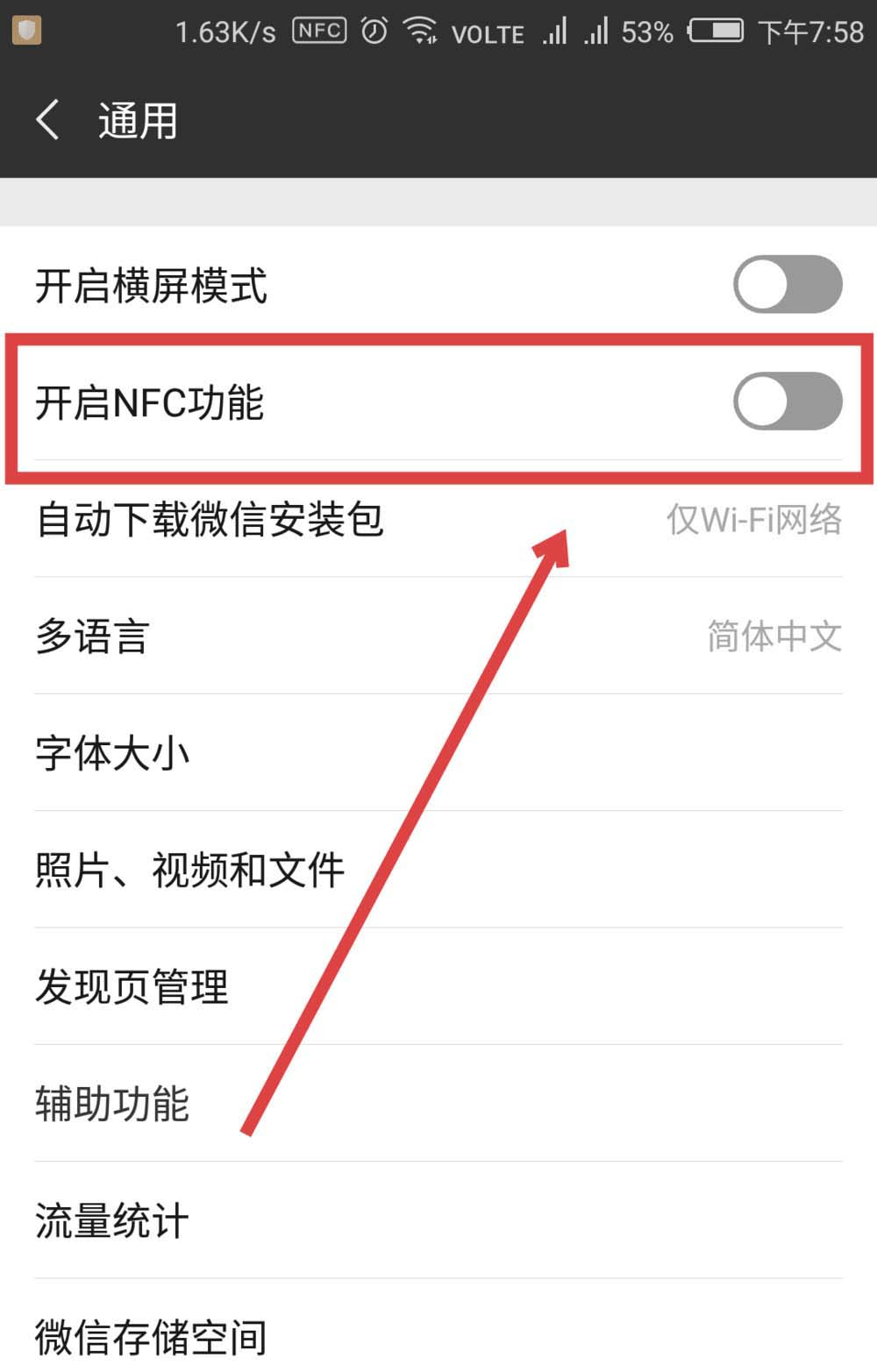Go back from 通用 settings
Image resolution: width=877 pixels, height=1372 pixels.
(x=48, y=120)
